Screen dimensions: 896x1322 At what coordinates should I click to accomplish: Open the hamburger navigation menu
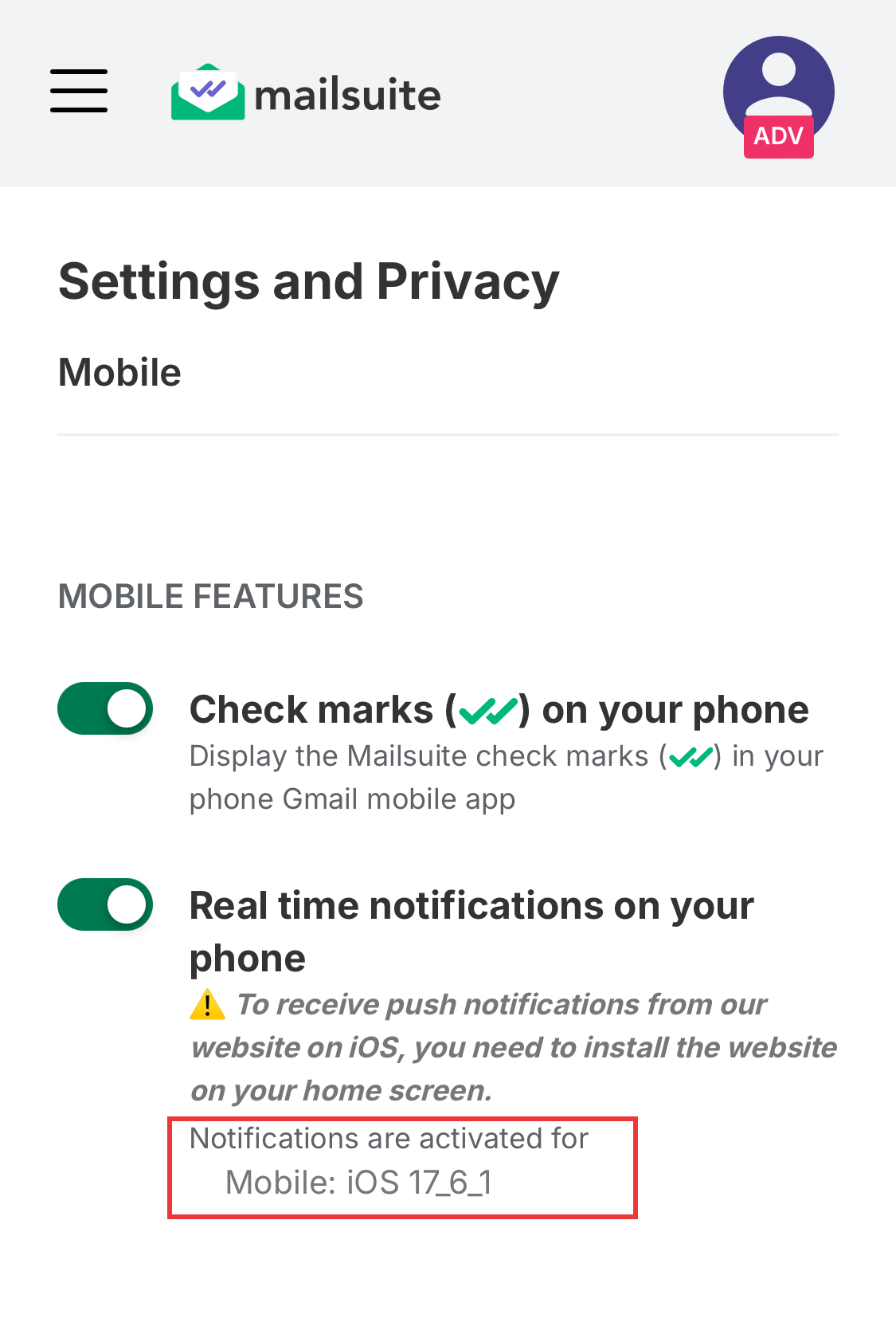(78, 90)
